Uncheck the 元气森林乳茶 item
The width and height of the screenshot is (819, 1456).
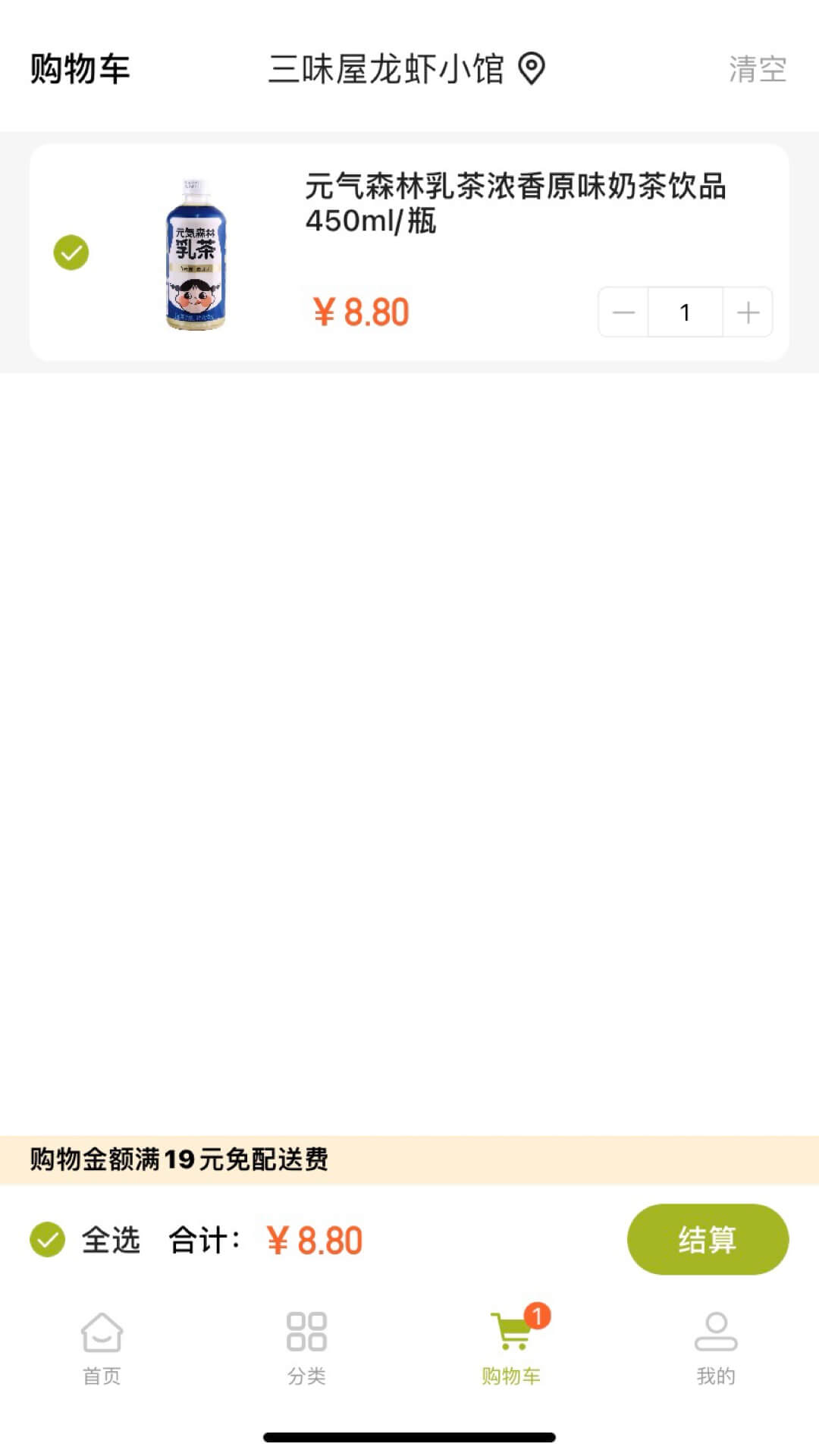(x=71, y=253)
